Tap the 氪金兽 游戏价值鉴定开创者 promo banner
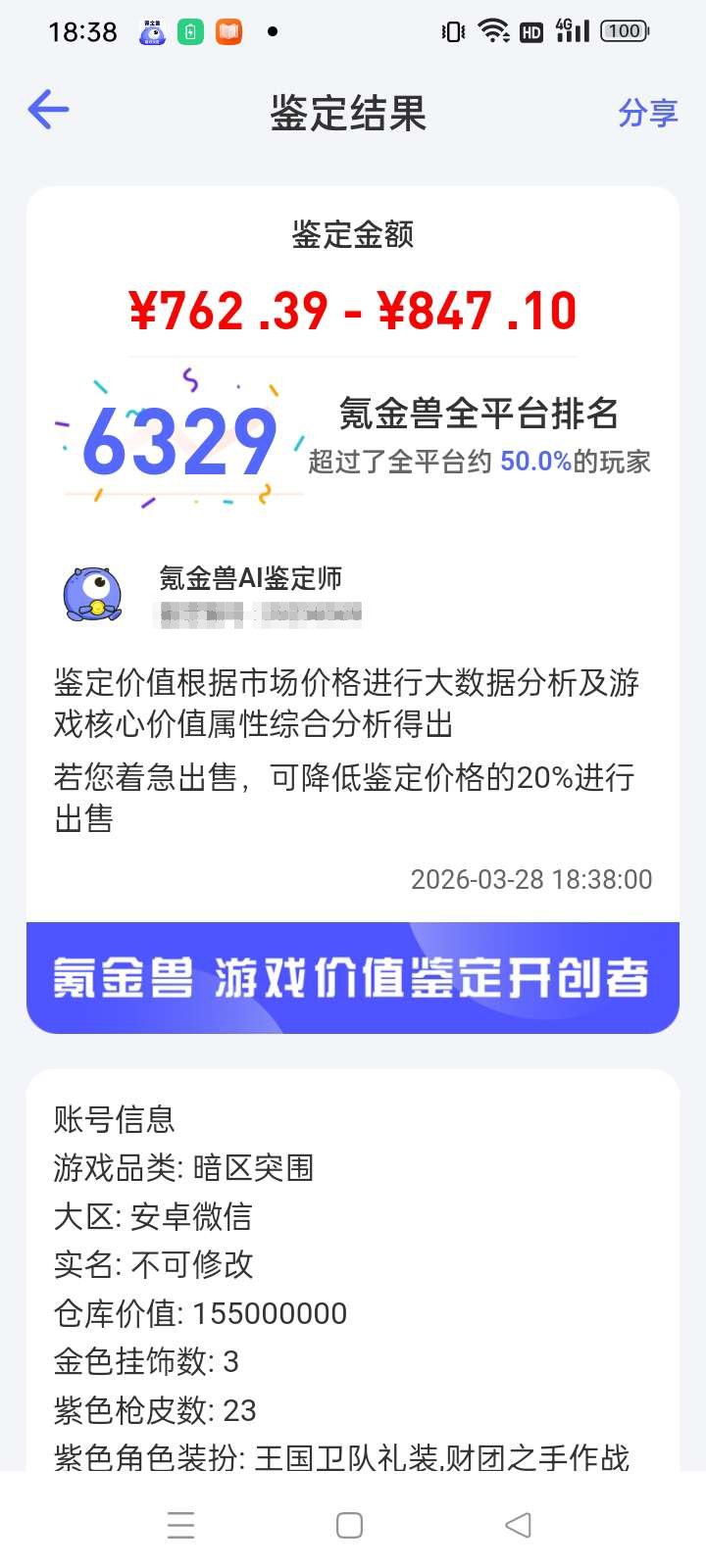The image size is (706, 1568). pyautogui.click(x=353, y=977)
